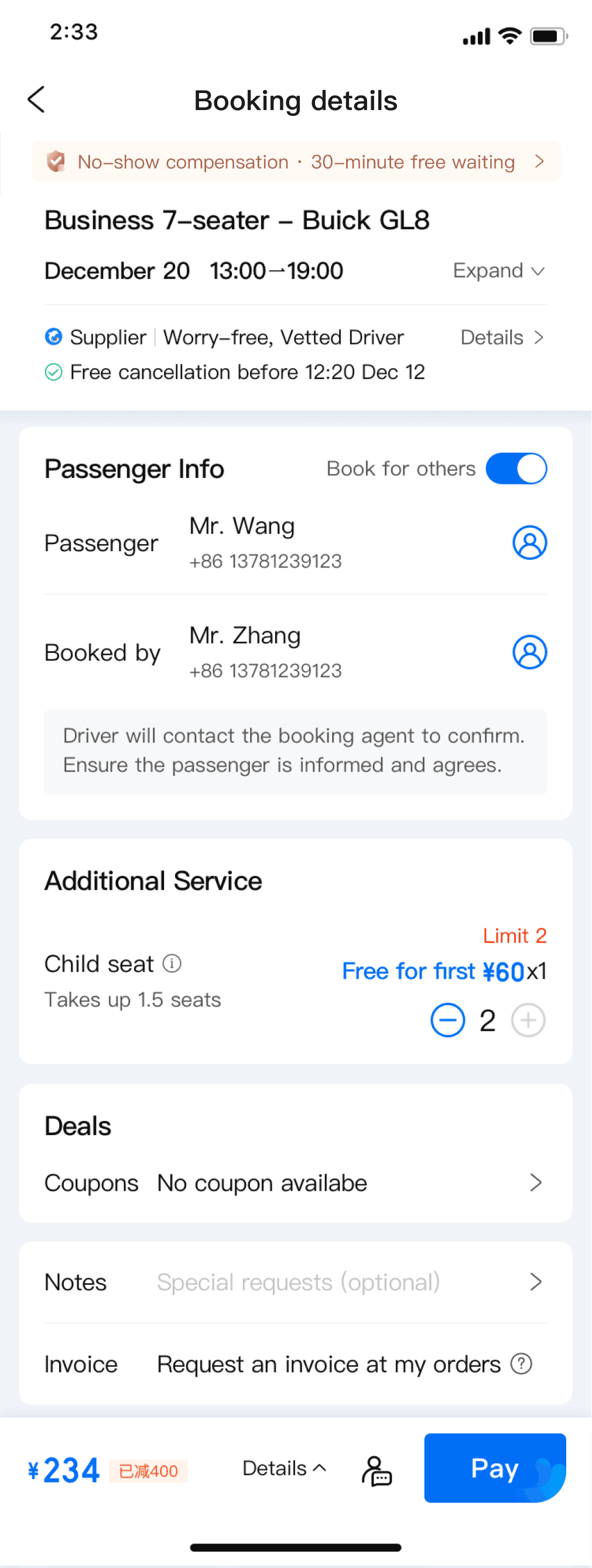
Task: Decrease child seat quantity
Action: [x=447, y=1020]
